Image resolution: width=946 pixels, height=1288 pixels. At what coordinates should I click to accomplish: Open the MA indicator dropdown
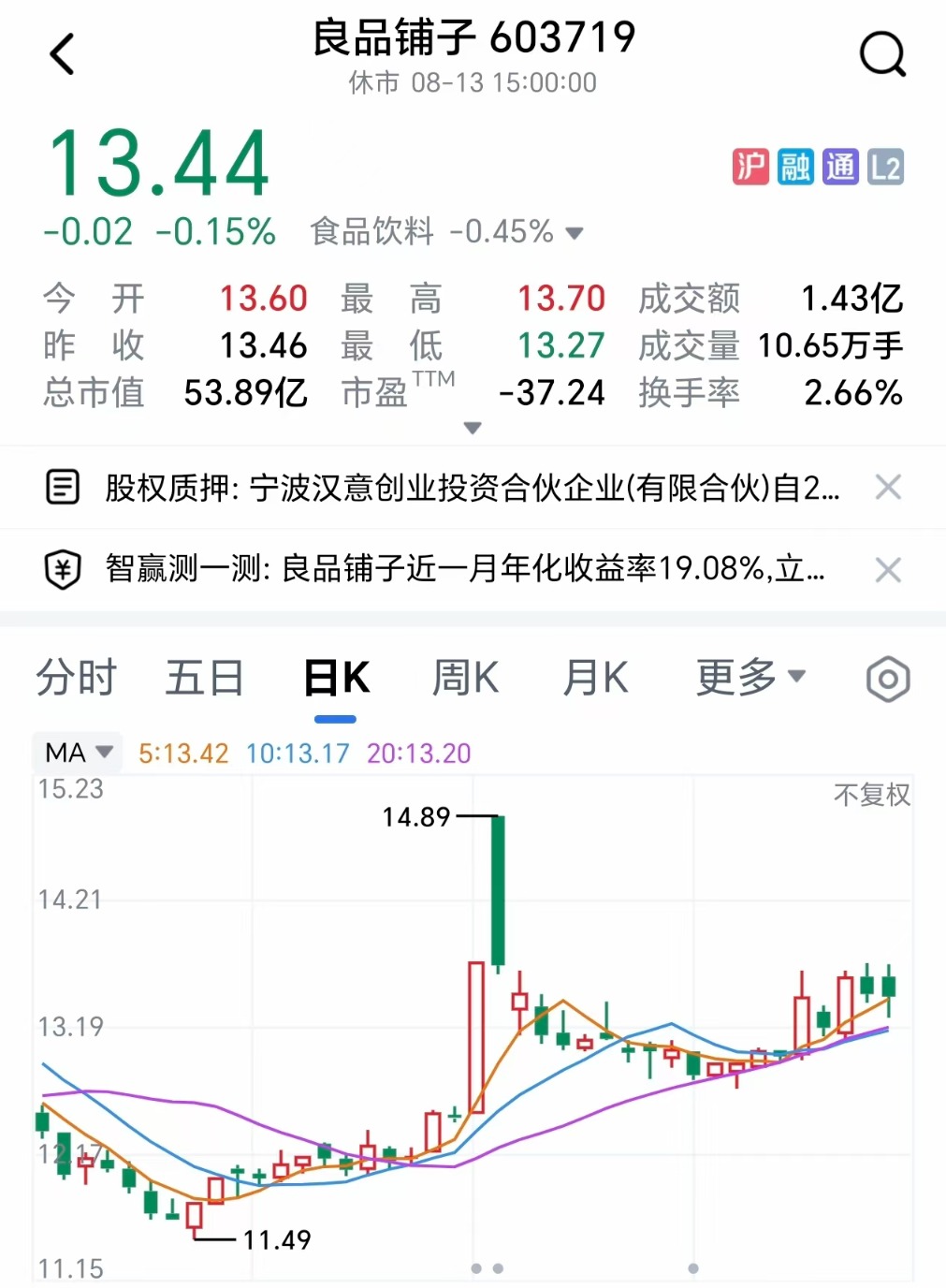tap(79, 753)
